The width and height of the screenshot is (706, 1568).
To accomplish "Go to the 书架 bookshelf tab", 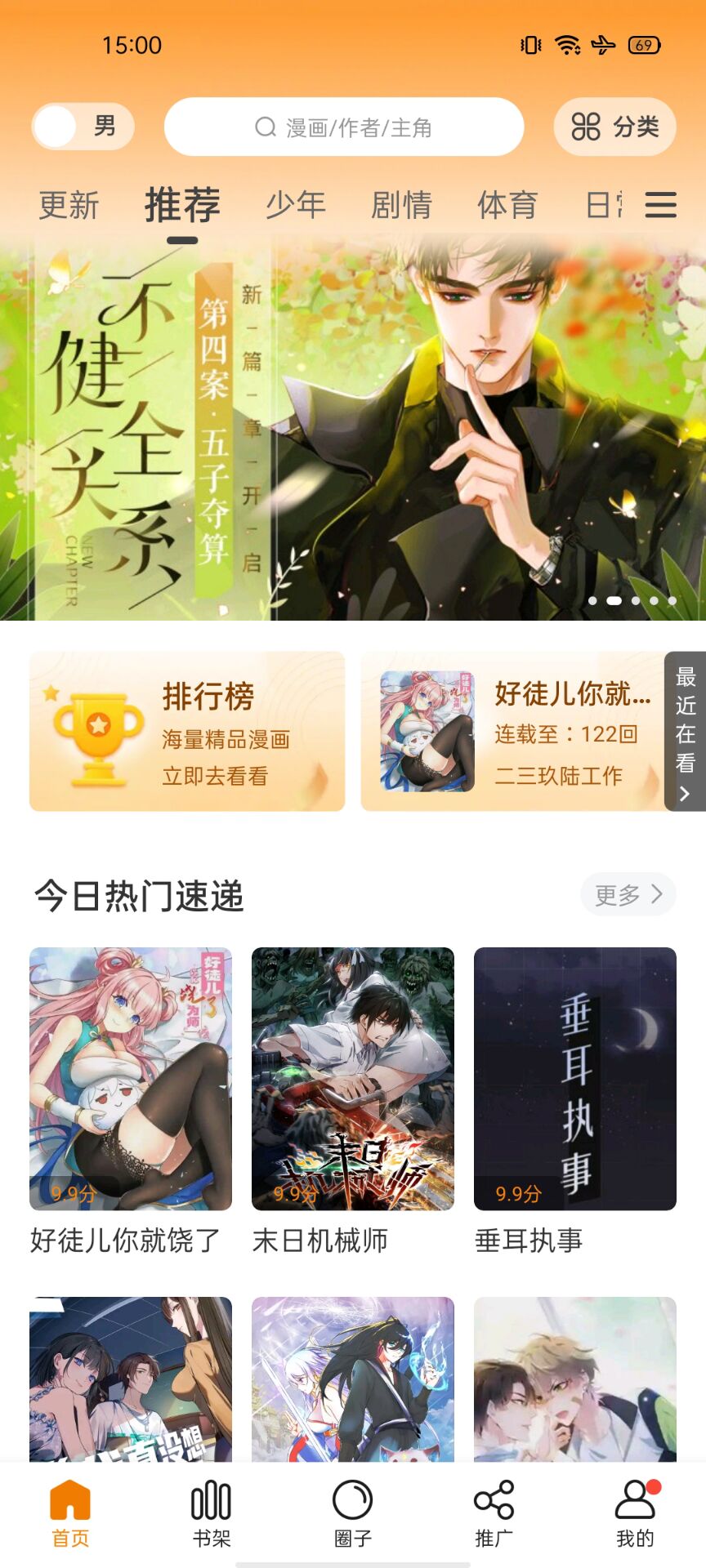I will 212,1513.
